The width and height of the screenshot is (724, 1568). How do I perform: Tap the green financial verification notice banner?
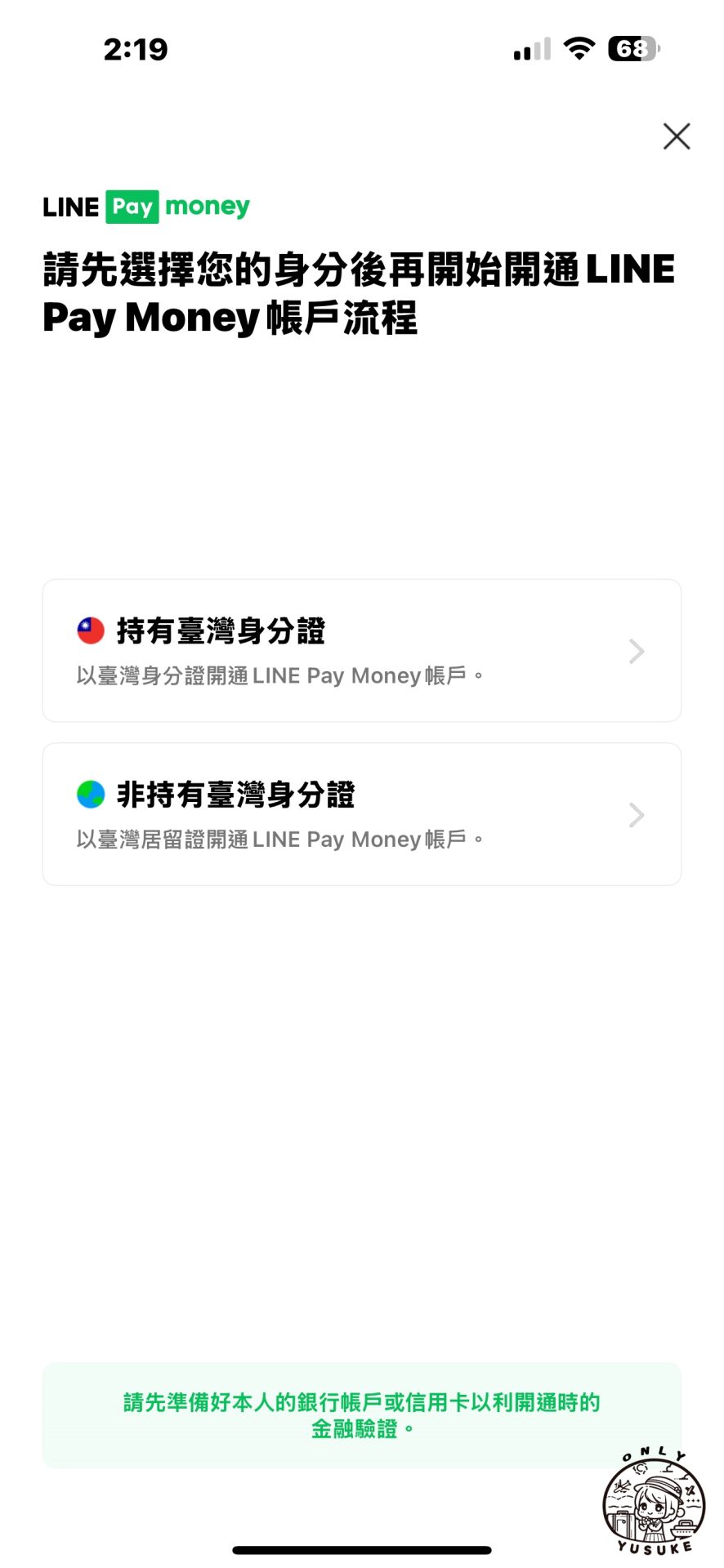(x=362, y=1414)
